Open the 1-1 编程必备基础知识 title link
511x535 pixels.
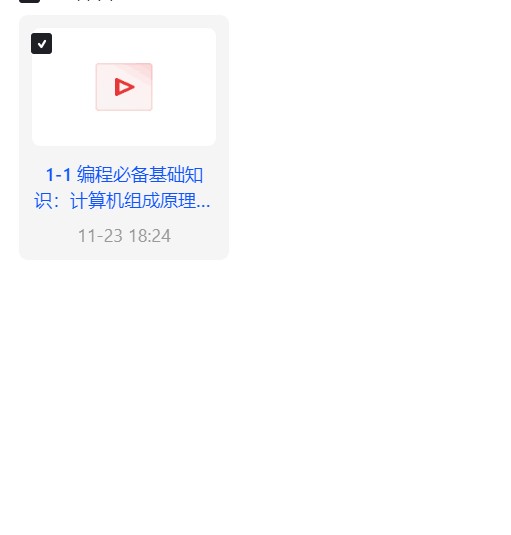[x=122, y=187]
